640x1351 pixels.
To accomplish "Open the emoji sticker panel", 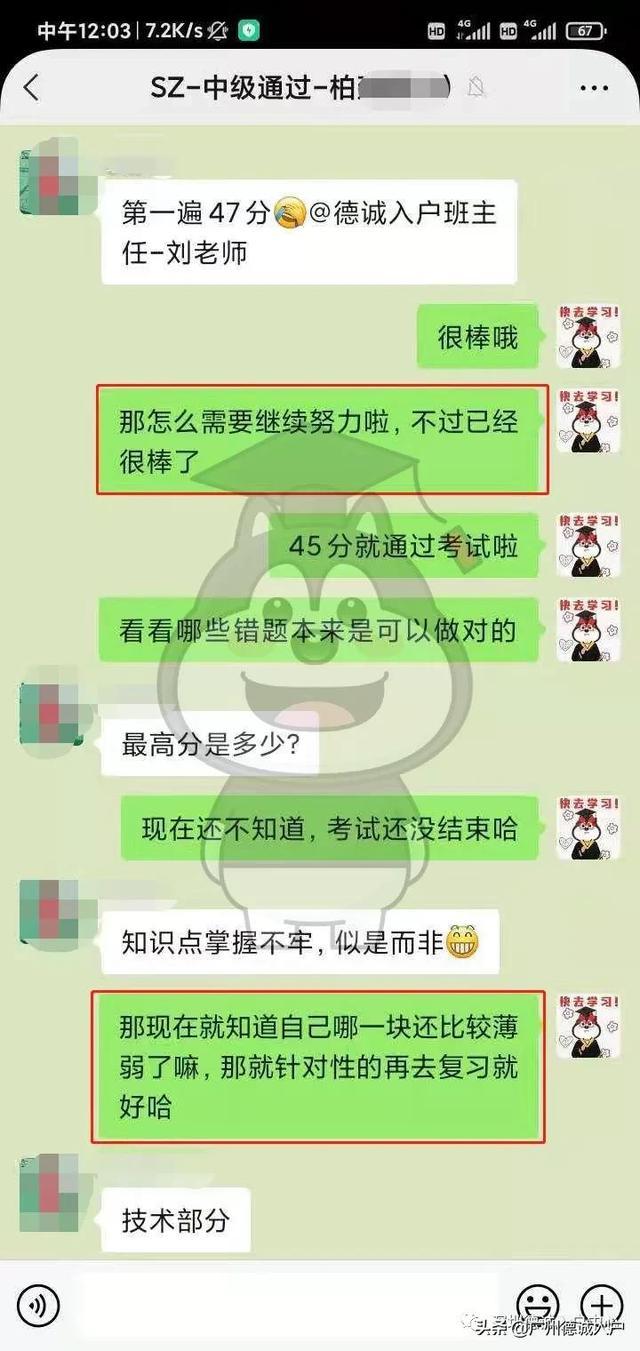I will click(x=537, y=1305).
